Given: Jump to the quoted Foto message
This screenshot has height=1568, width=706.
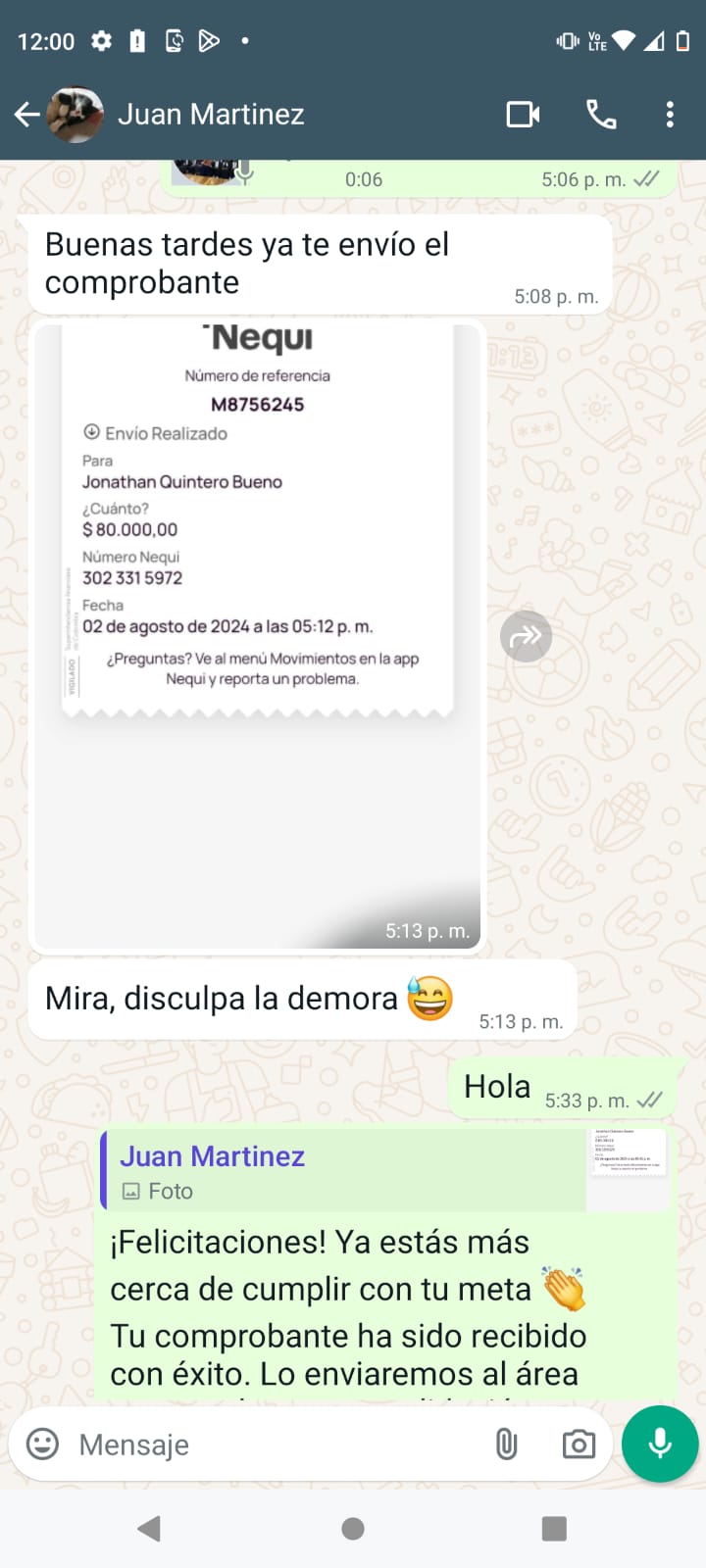Looking at the screenshot, I should click(384, 1171).
